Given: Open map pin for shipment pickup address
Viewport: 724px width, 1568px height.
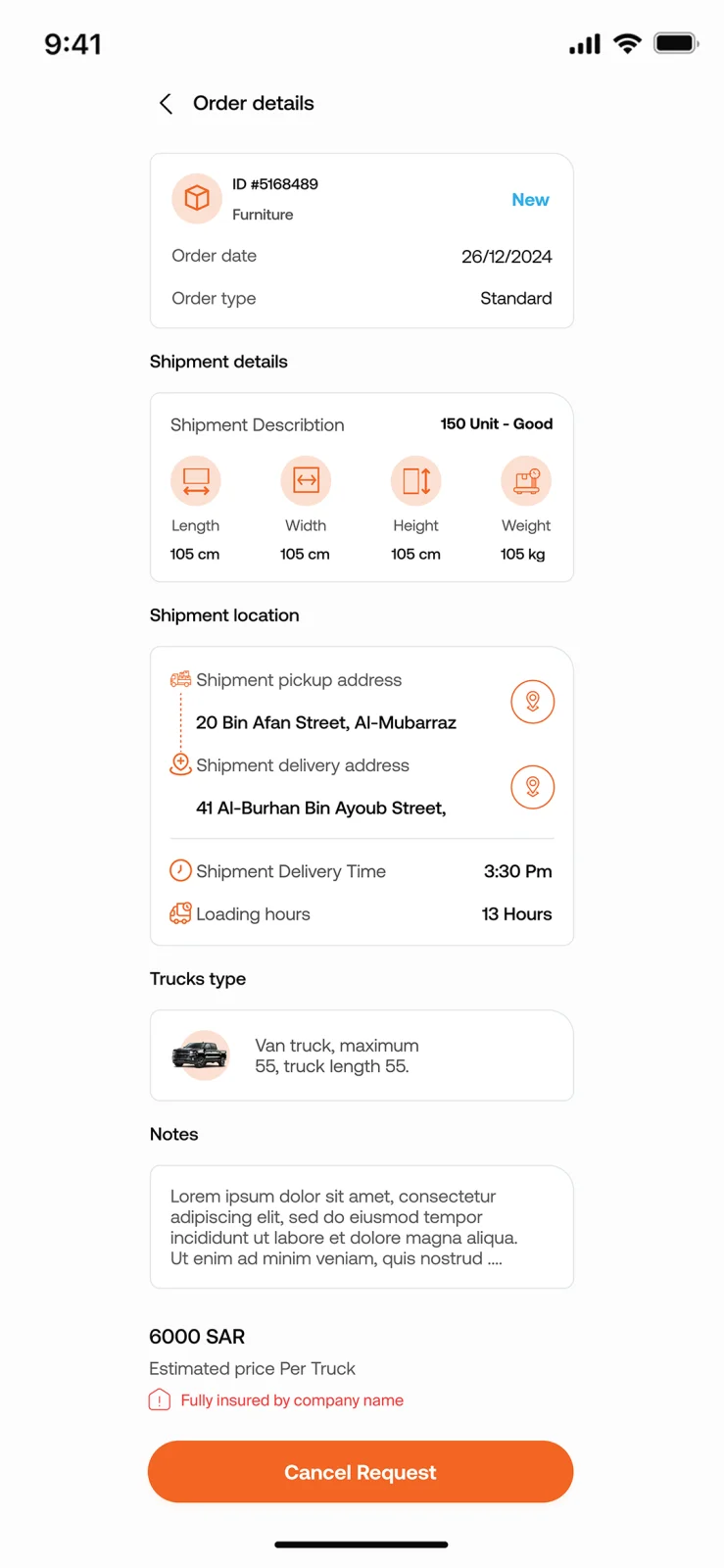Looking at the screenshot, I should click(533, 702).
